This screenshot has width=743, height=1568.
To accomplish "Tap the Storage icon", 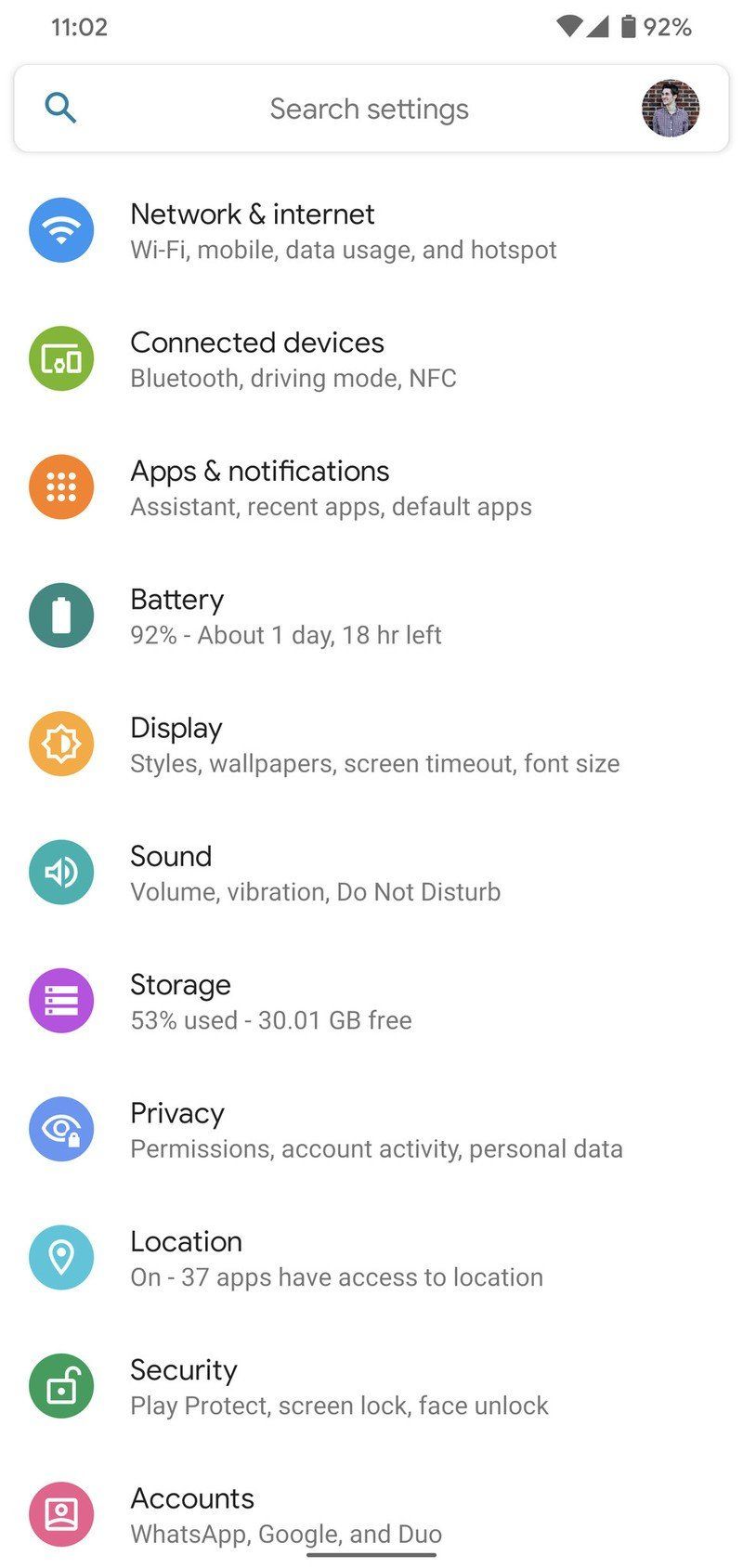I will 61,1000.
